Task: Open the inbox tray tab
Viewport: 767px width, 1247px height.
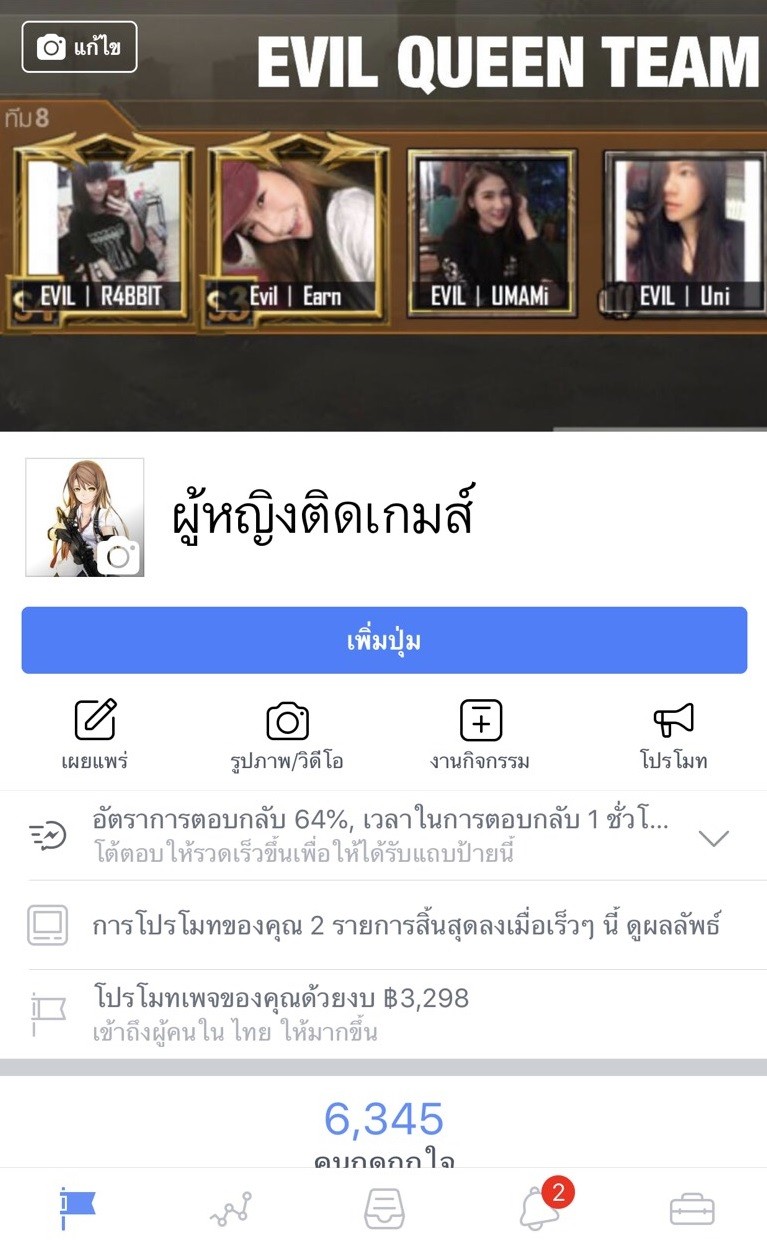Action: click(x=384, y=1209)
